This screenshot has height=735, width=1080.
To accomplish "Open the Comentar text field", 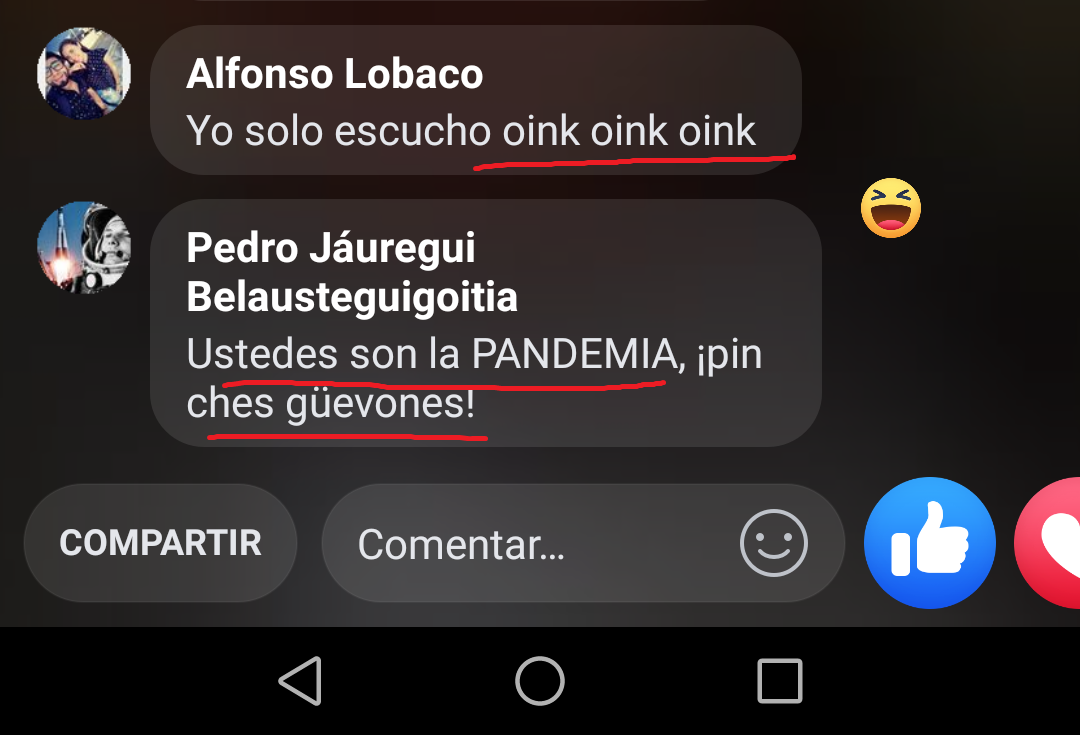I will [x=530, y=544].
